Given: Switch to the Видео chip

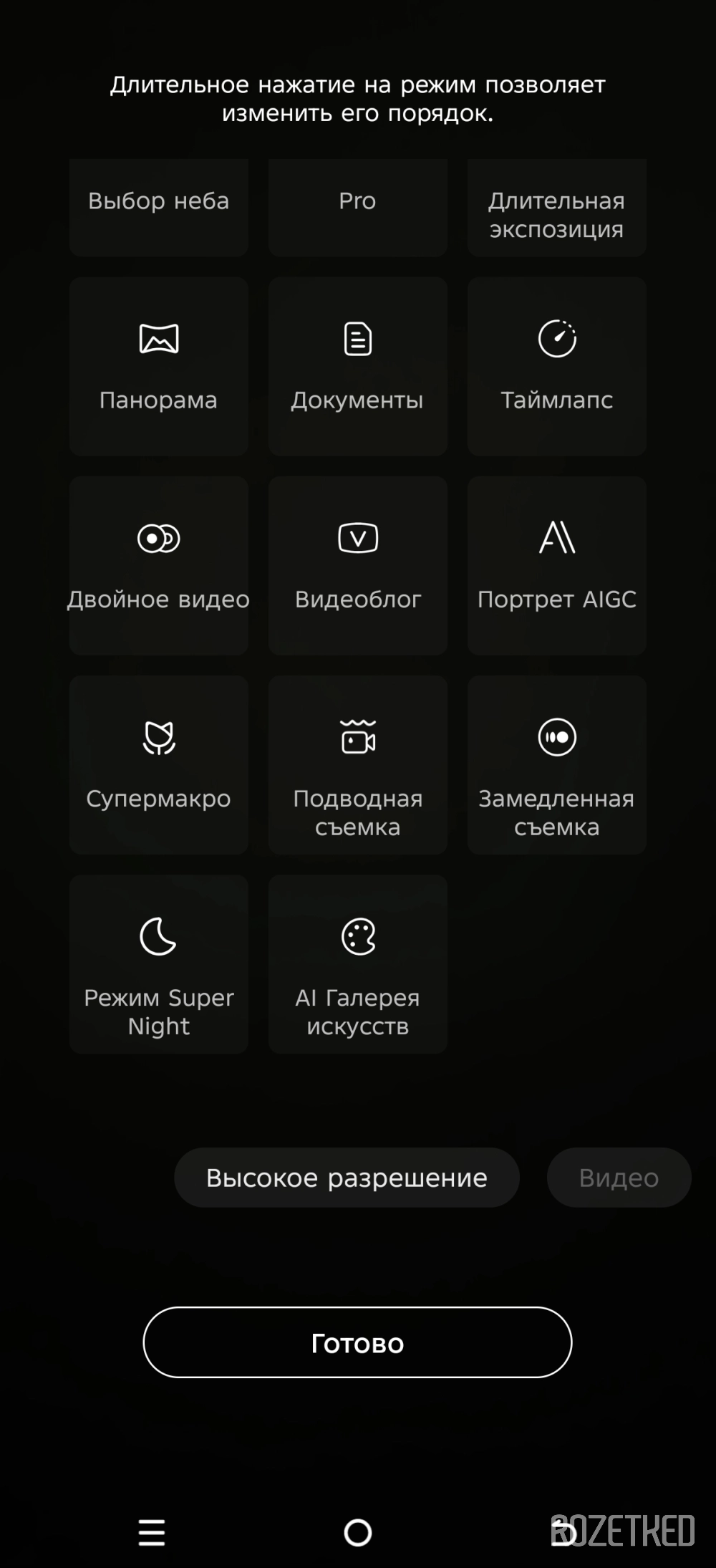Looking at the screenshot, I should [619, 1178].
